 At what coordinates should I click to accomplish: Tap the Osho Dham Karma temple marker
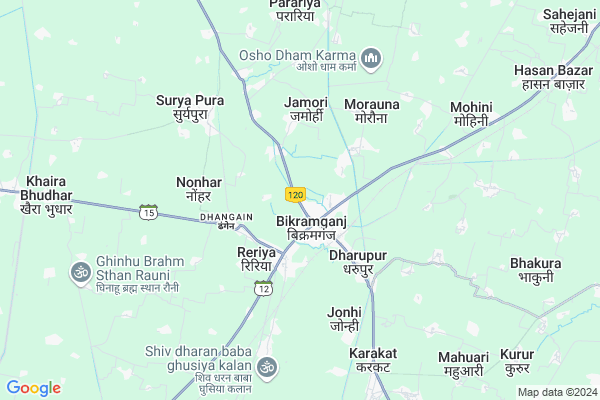[x=371, y=59]
